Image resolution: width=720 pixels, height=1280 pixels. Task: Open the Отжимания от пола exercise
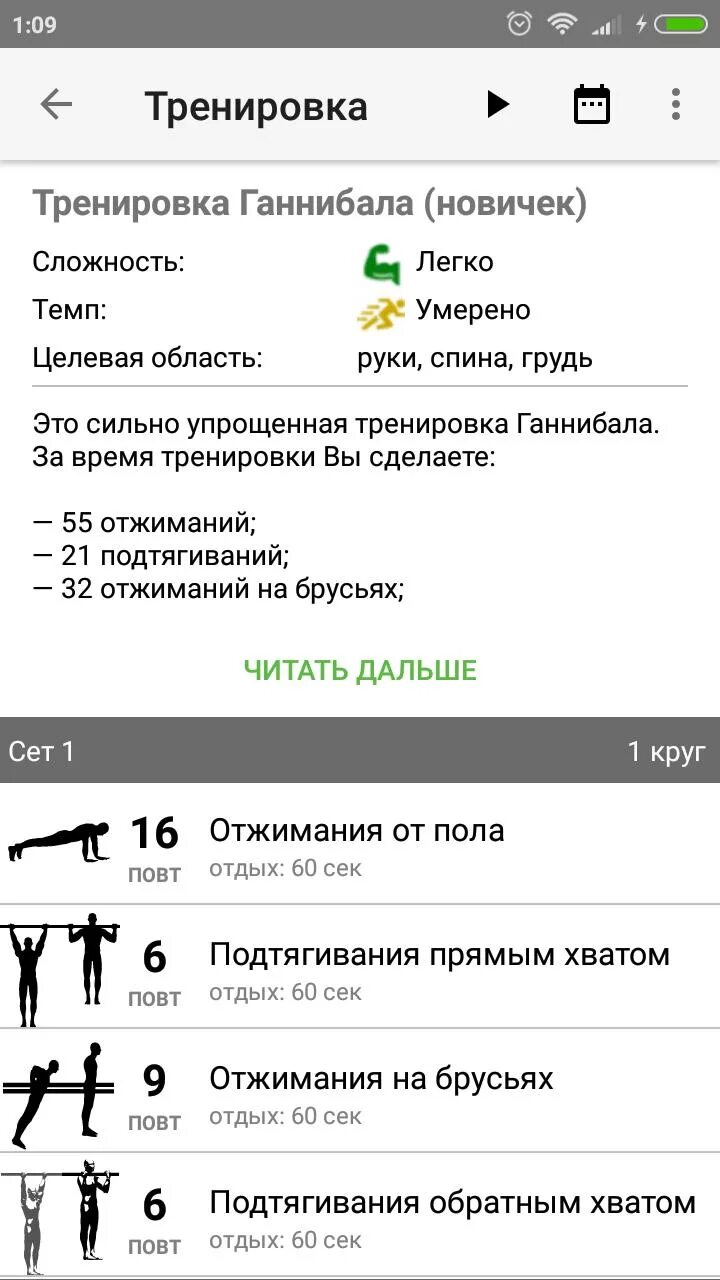coord(360,843)
